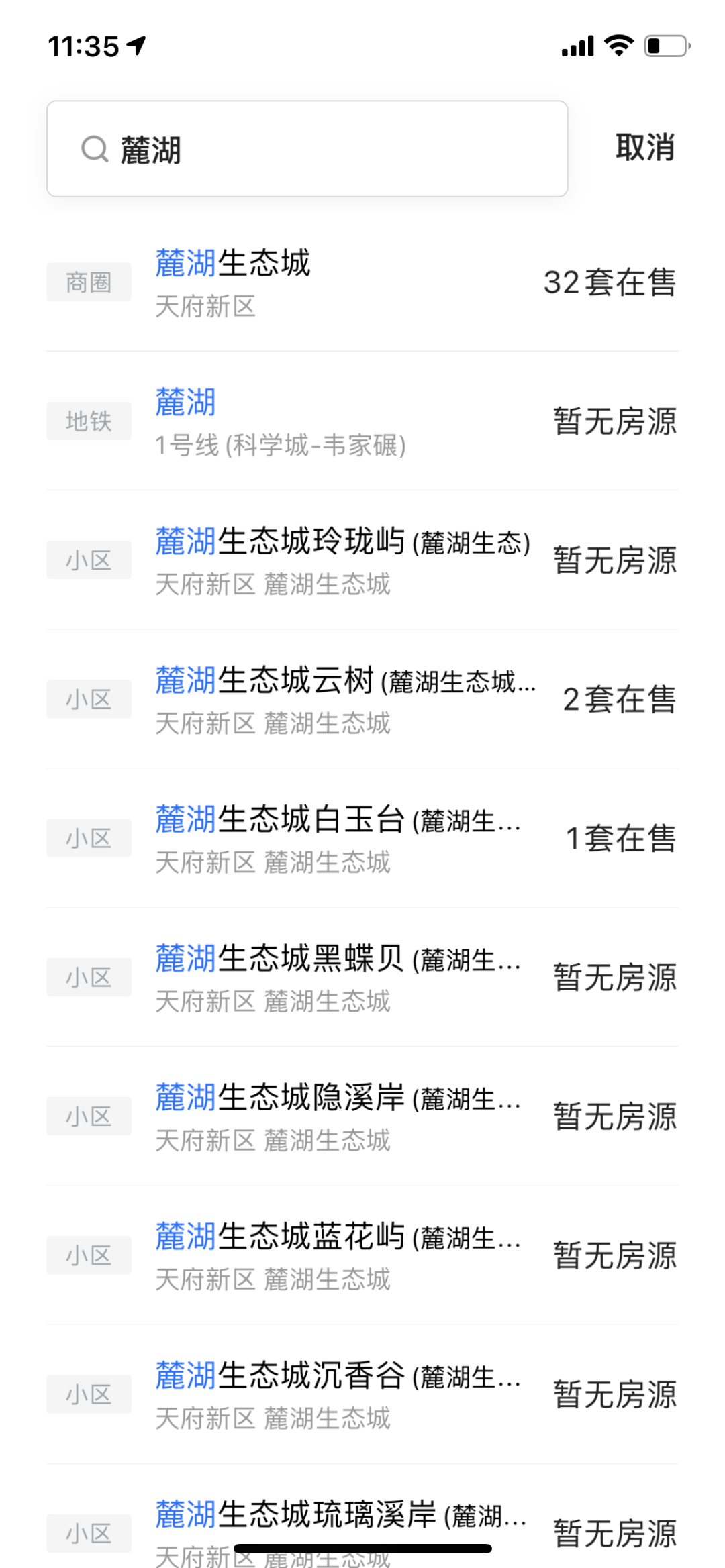The image size is (725, 1568).
Task: Open 麓湖生态城白玉台 with 1 listing
Action: click(362, 838)
